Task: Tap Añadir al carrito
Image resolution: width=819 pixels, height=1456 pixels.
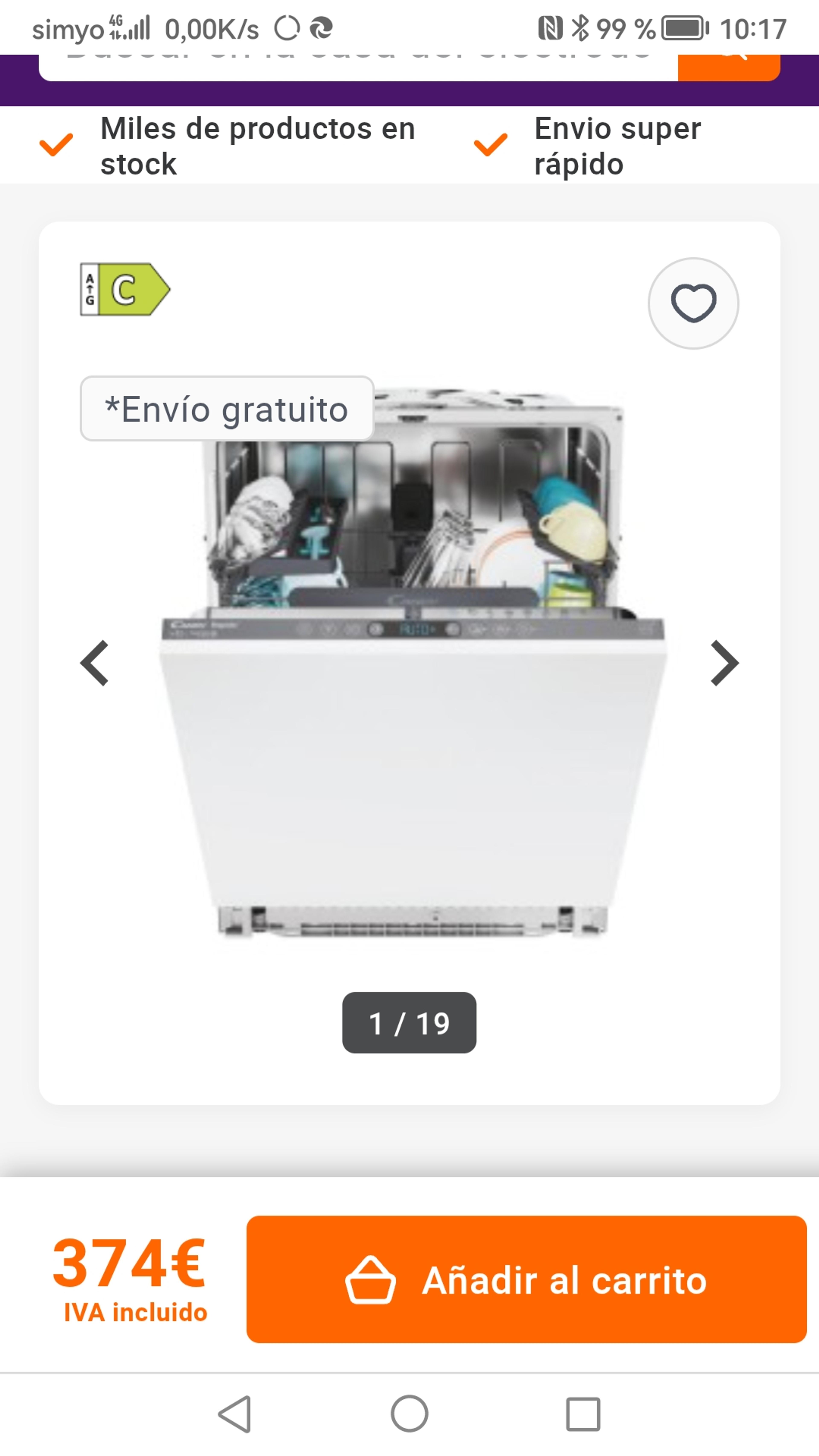Action: point(526,1279)
